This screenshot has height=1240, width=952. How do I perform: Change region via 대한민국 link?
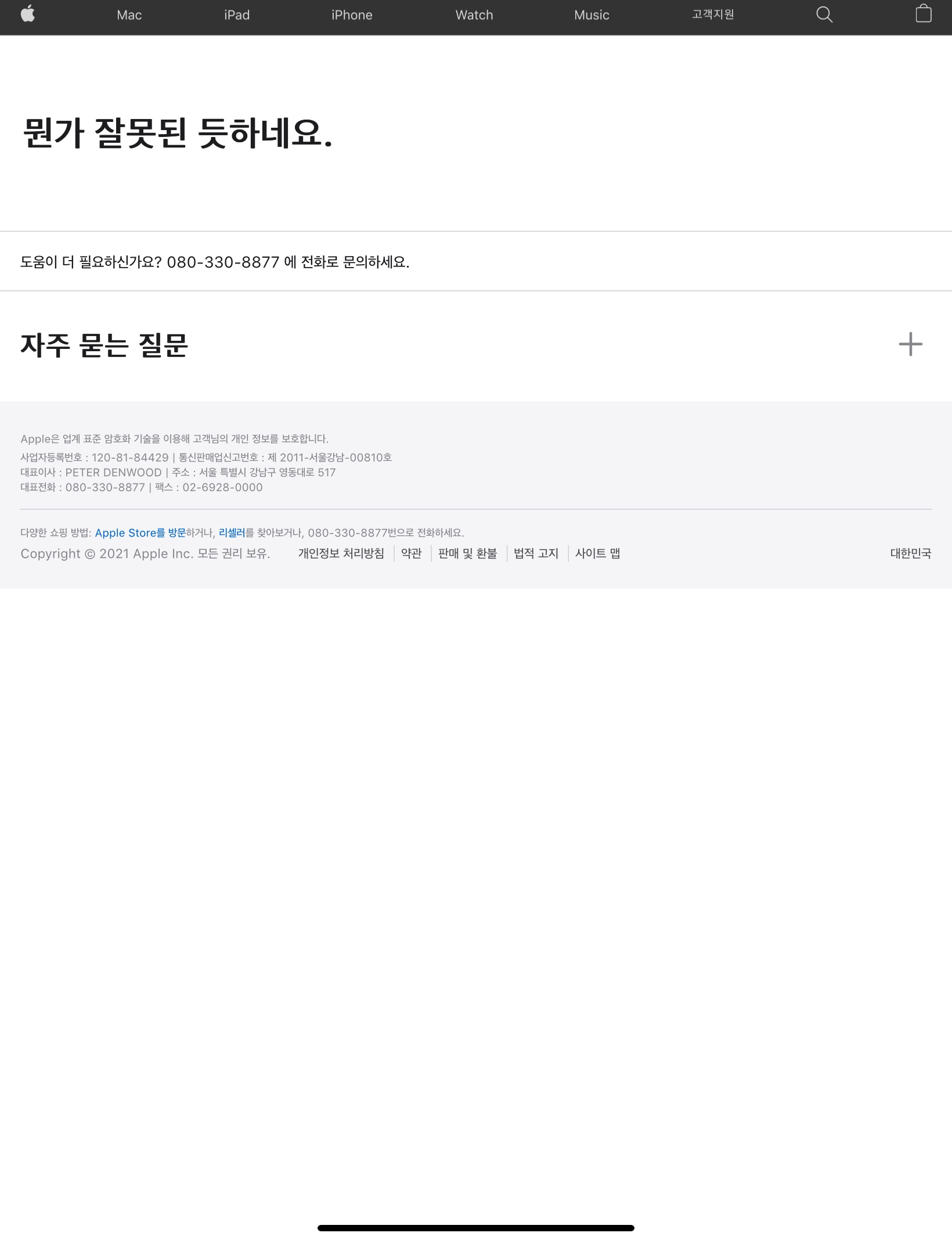(x=910, y=554)
